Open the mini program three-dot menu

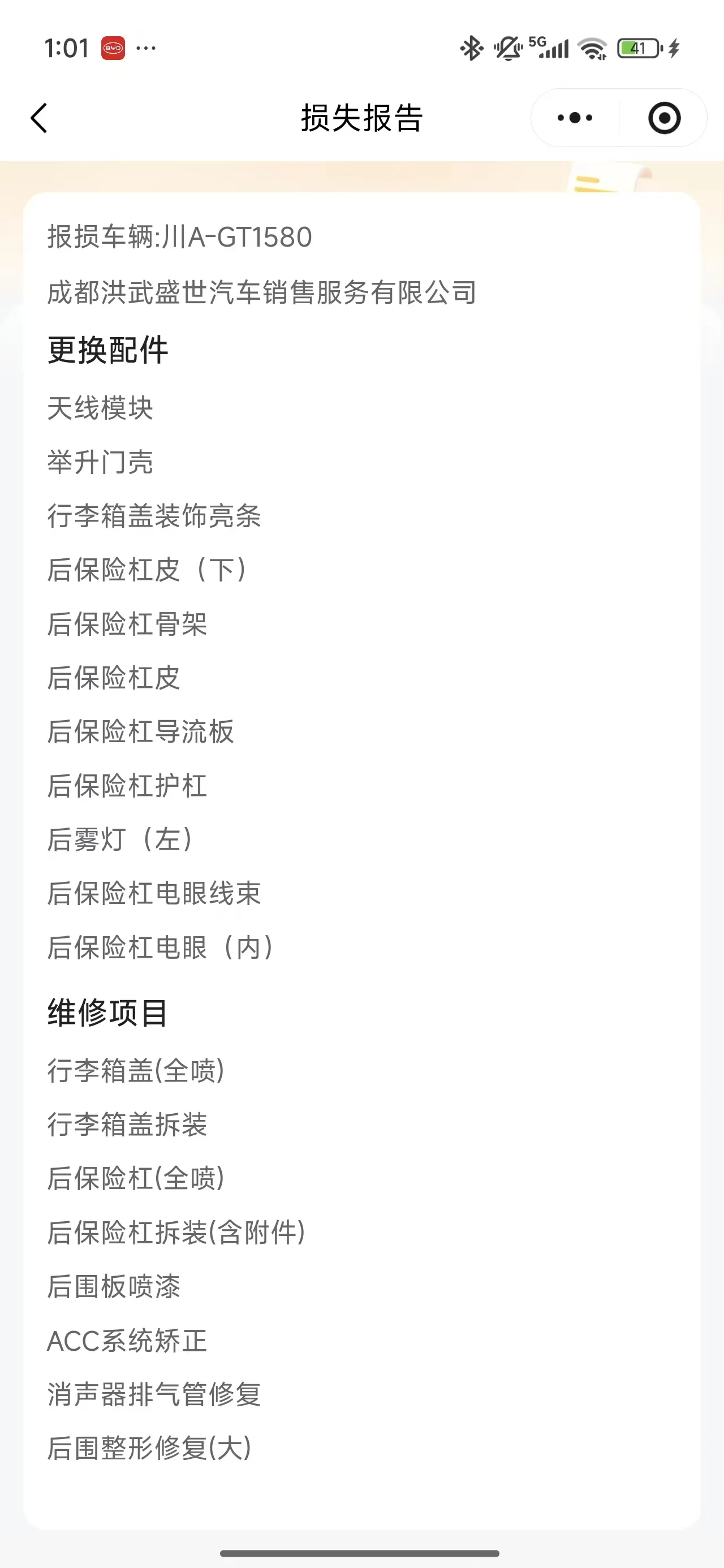[x=575, y=118]
